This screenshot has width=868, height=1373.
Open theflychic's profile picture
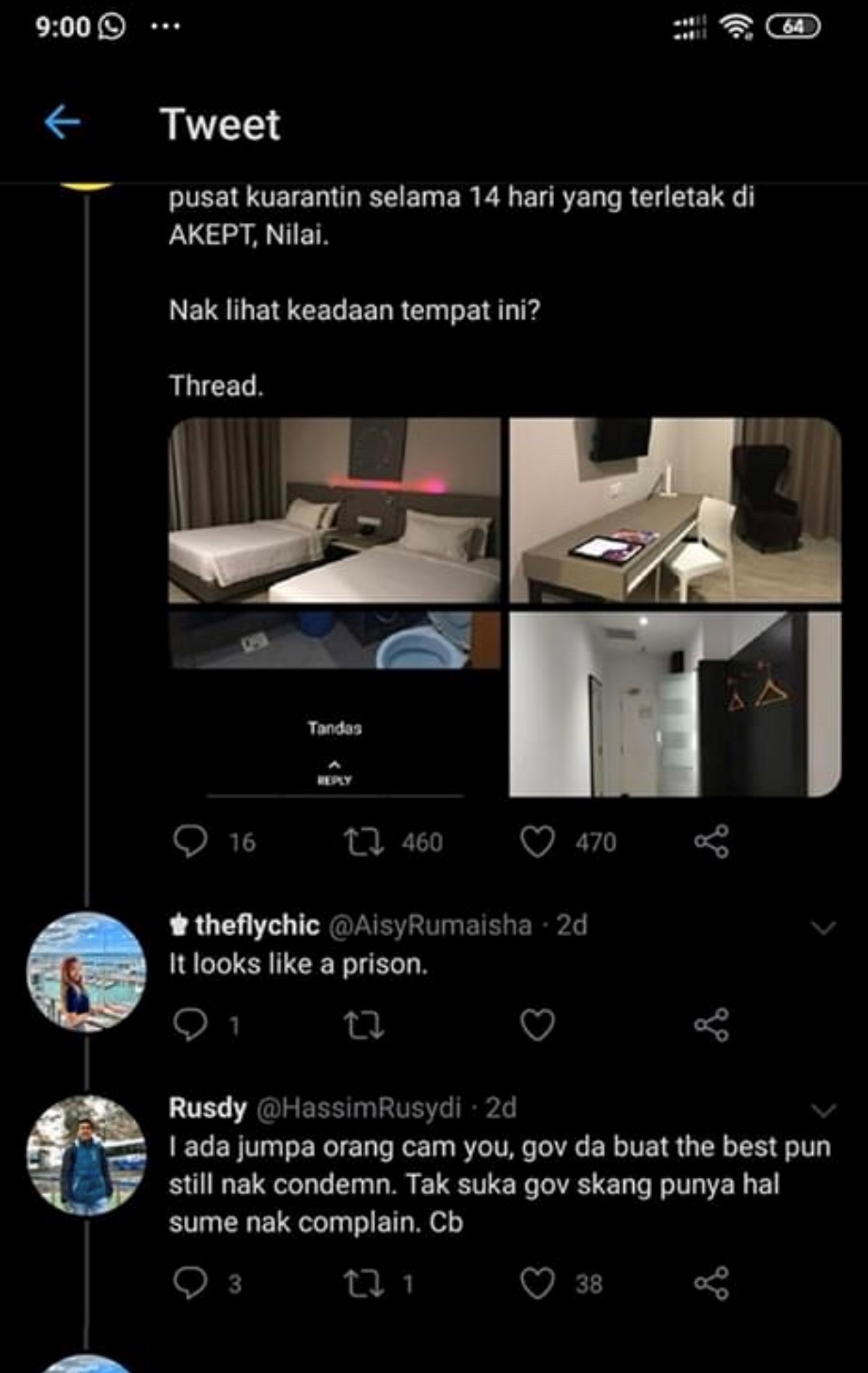[x=87, y=971]
